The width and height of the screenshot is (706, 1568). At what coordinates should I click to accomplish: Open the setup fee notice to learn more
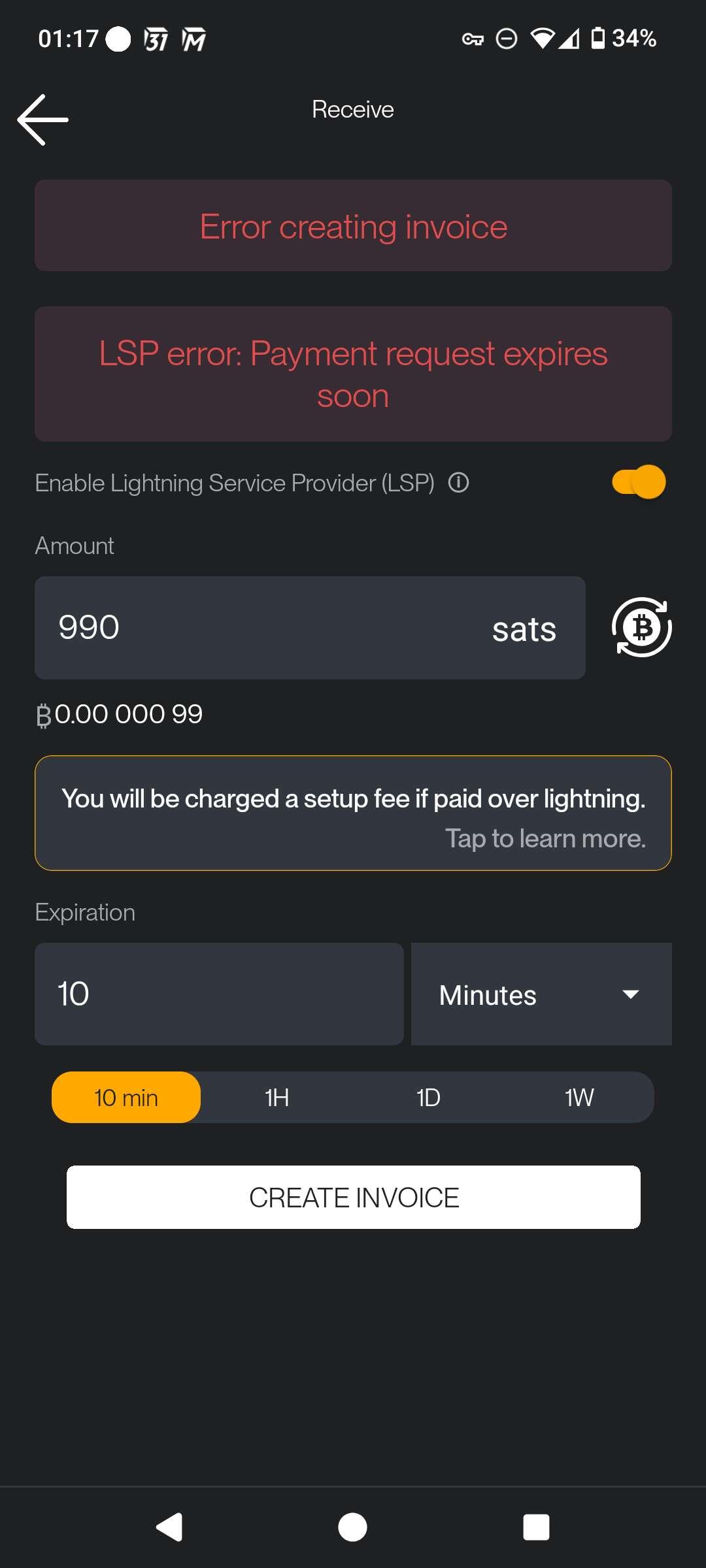click(353, 813)
